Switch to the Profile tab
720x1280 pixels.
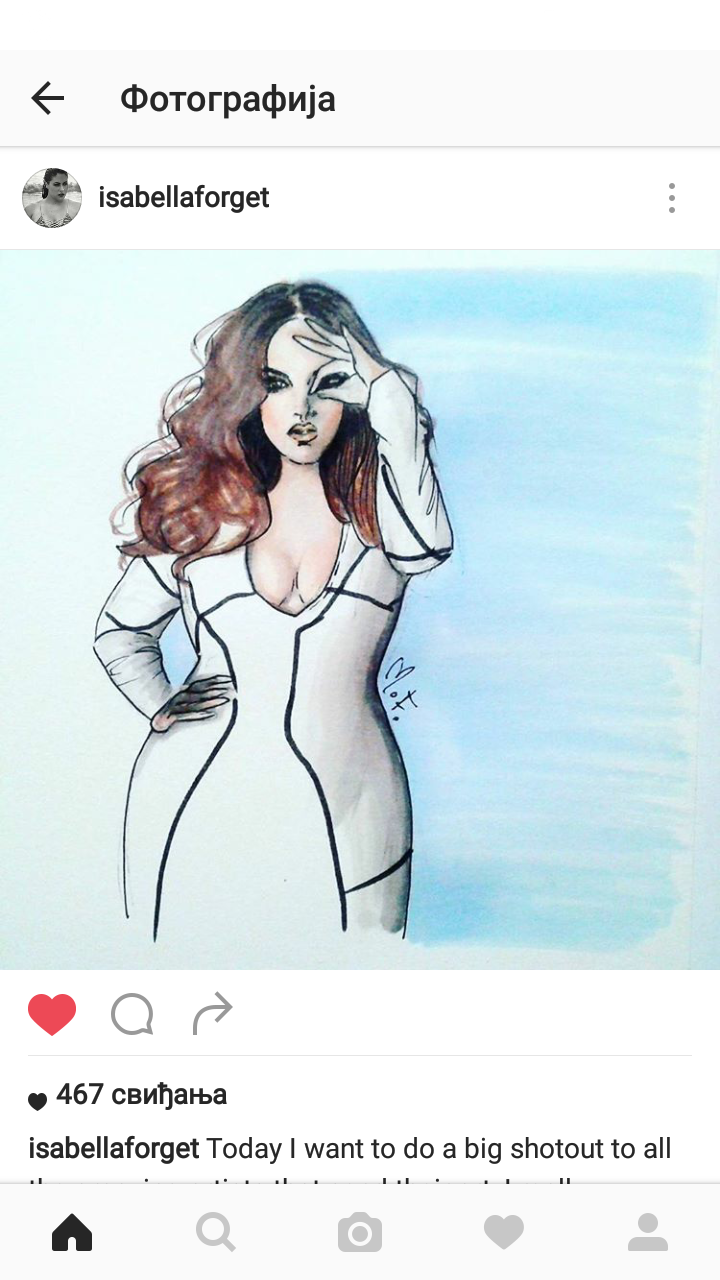pyautogui.click(x=648, y=1232)
